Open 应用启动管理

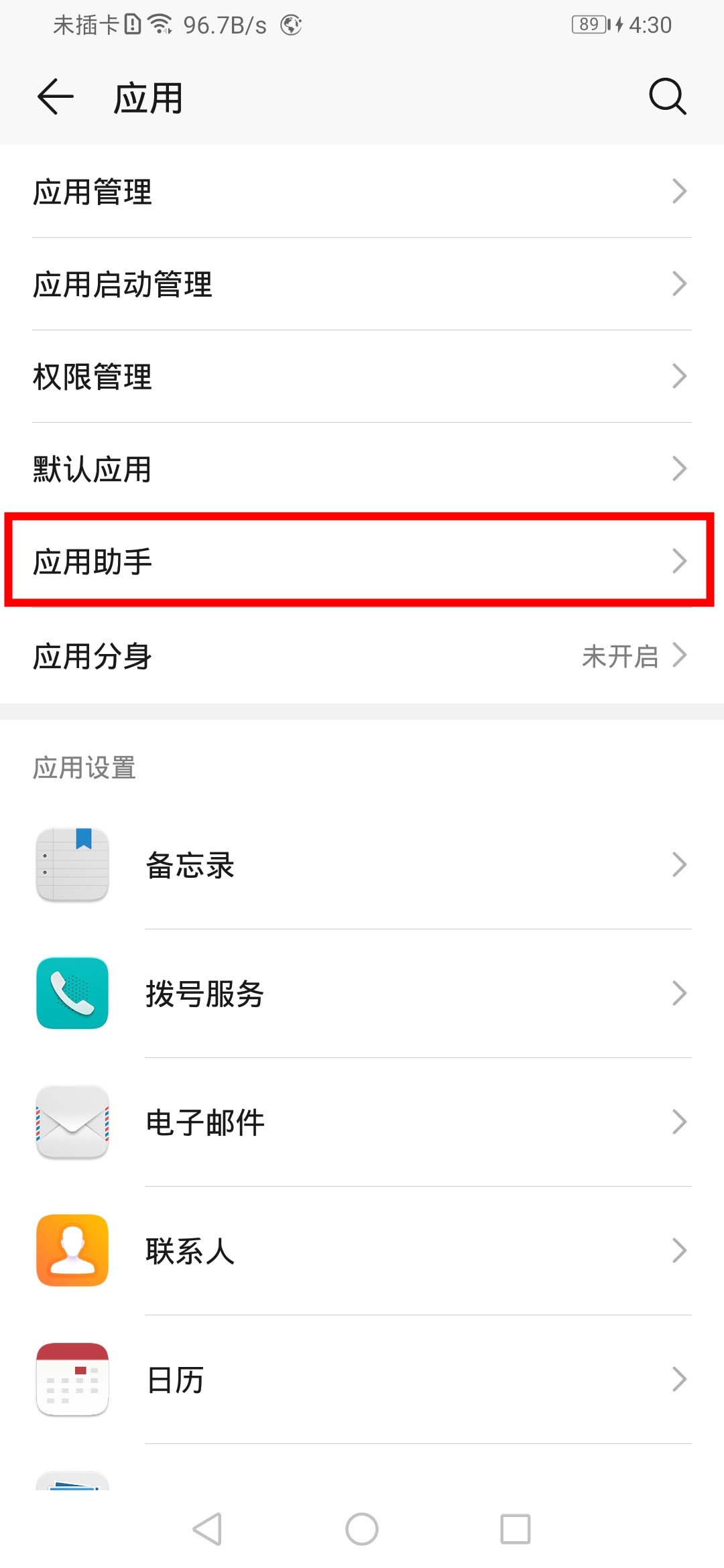click(x=362, y=284)
